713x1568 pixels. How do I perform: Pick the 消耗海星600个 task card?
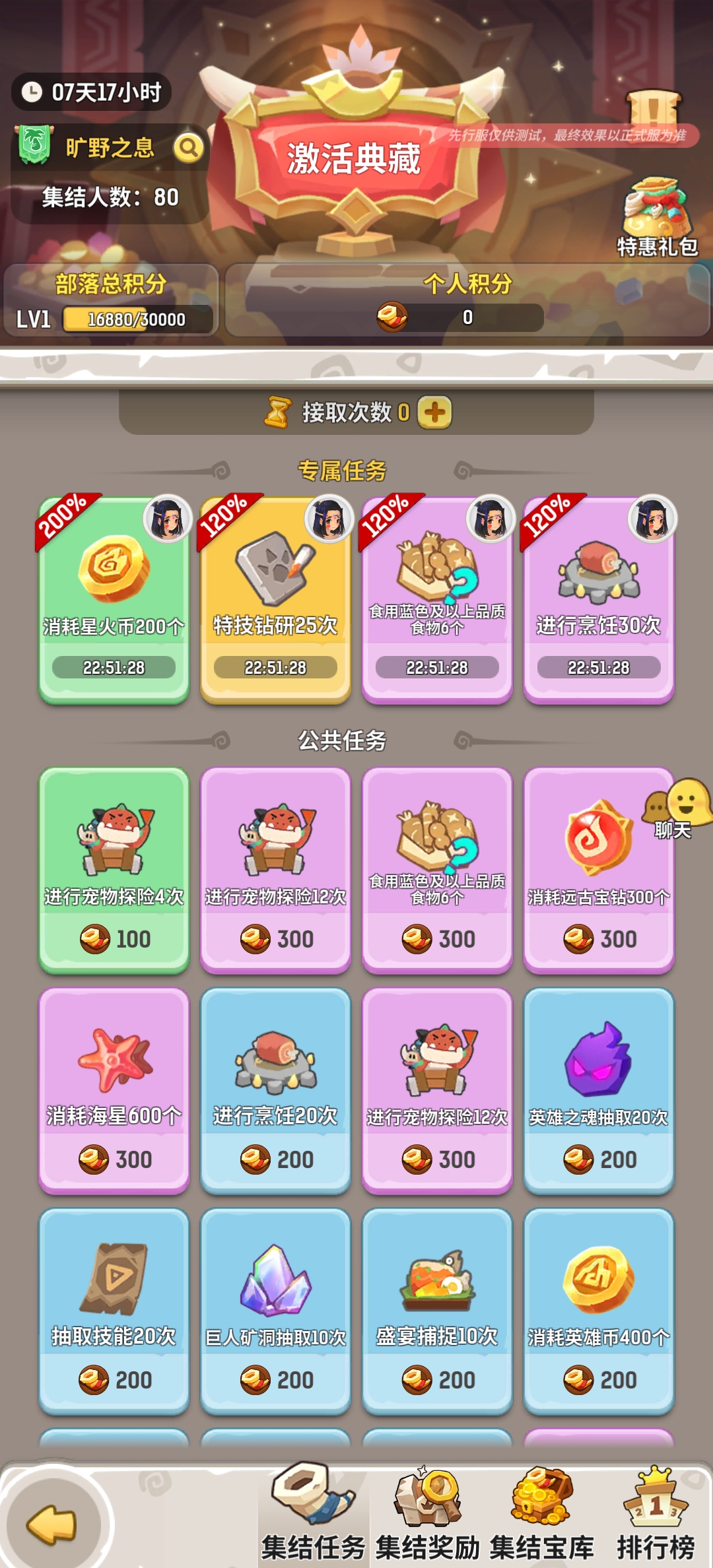tap(114, 1090)
